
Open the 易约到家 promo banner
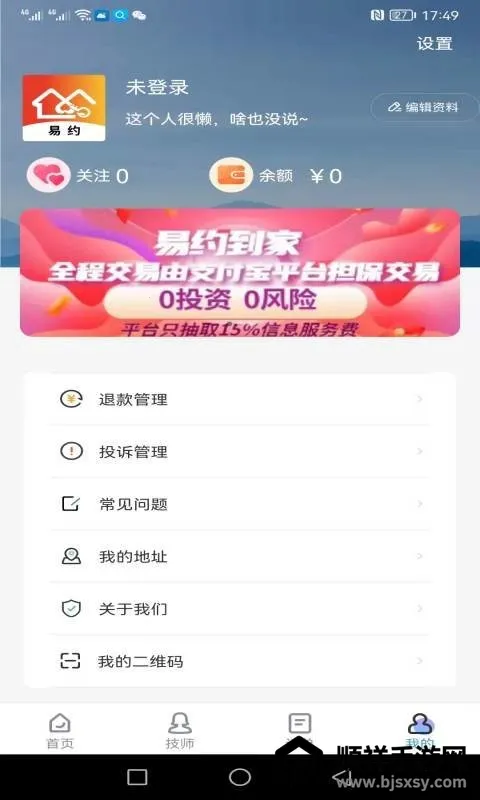[x=240, y=272]
